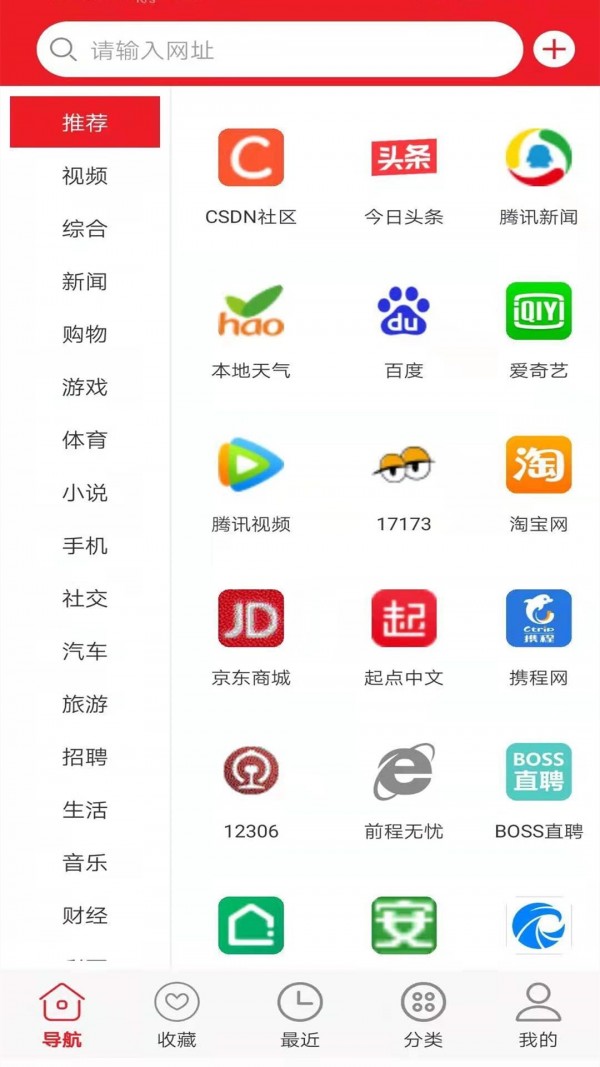
Task: Switch to the 收藏 tab
Action: (x=177, y=1014)
